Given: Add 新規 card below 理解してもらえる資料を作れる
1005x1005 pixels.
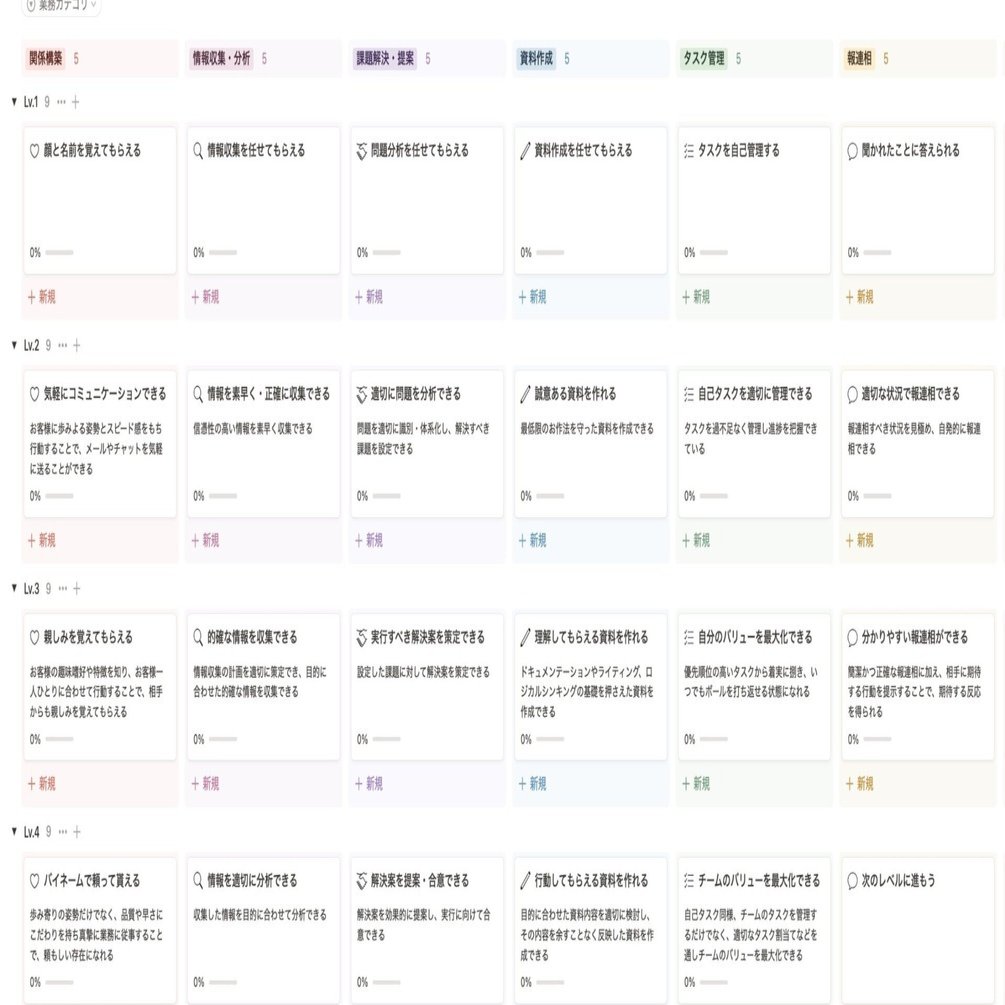Looking at the screenshot, I should pyautogui.click(x=533, y=784).
